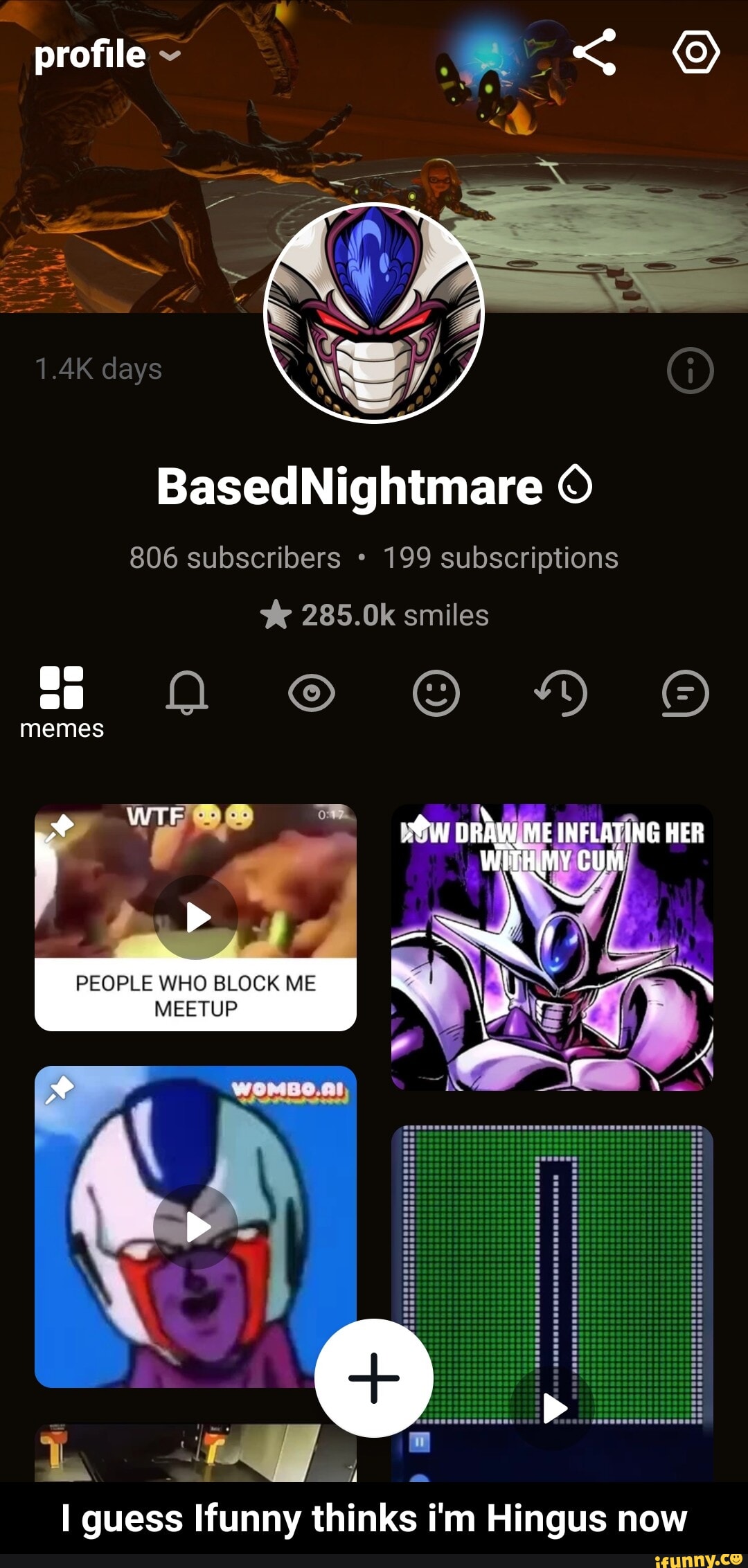This screenshot has width=748, height=1568.
Task: Switch to the notifications bell tab
Action: (x=187, y=693)
